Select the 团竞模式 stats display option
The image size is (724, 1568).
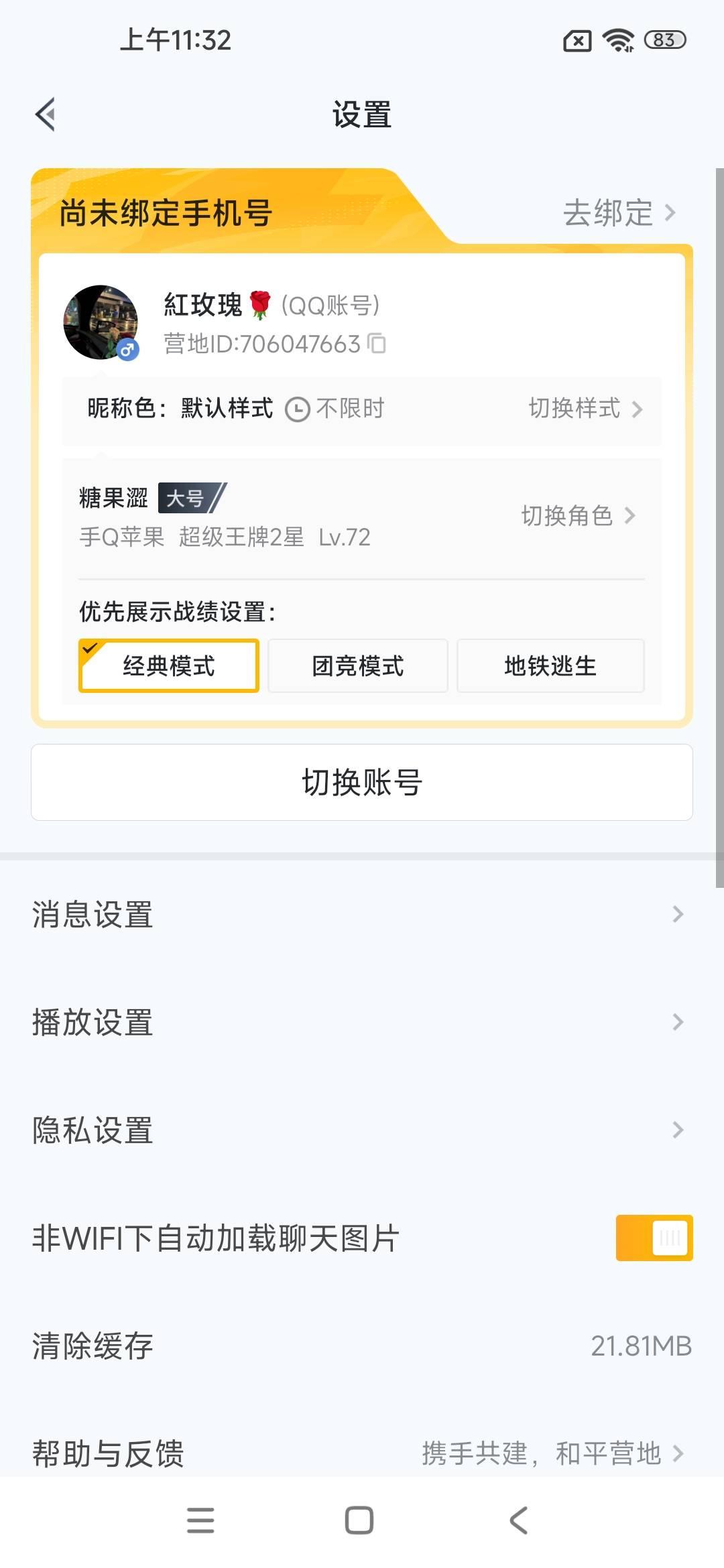pos(358,665)
